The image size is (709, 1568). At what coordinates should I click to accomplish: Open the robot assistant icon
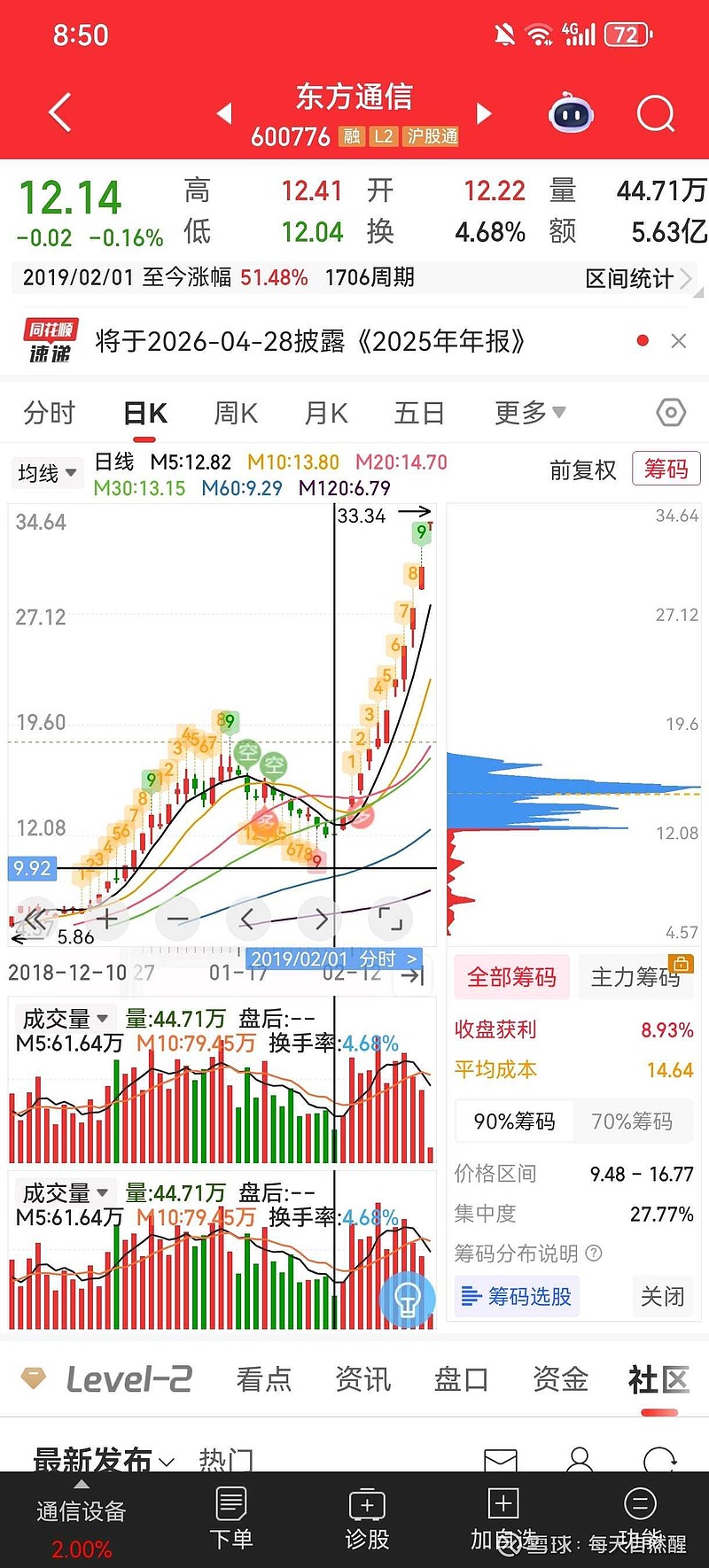(x=572, y=114)
